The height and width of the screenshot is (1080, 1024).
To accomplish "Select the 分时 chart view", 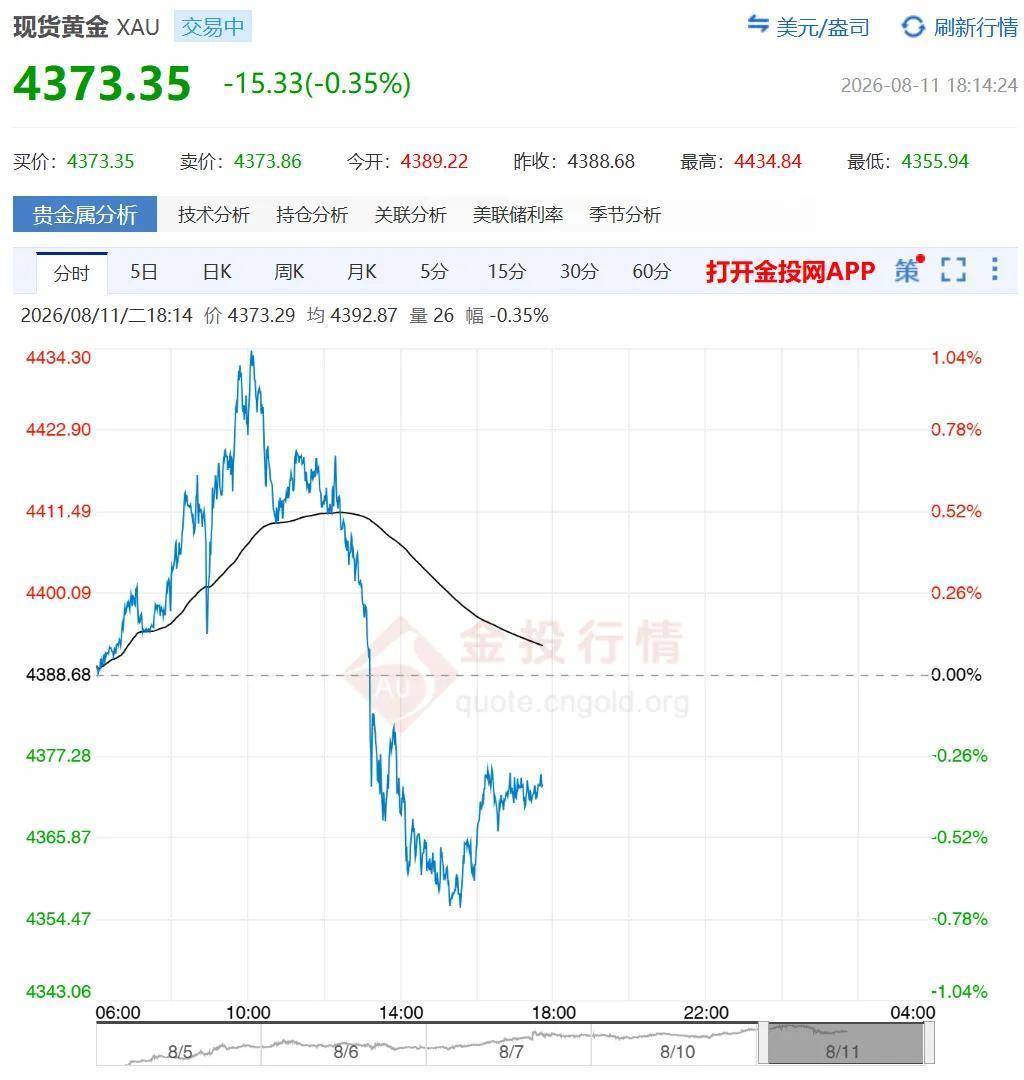I will pyautogui.click(x=72, y=273).
